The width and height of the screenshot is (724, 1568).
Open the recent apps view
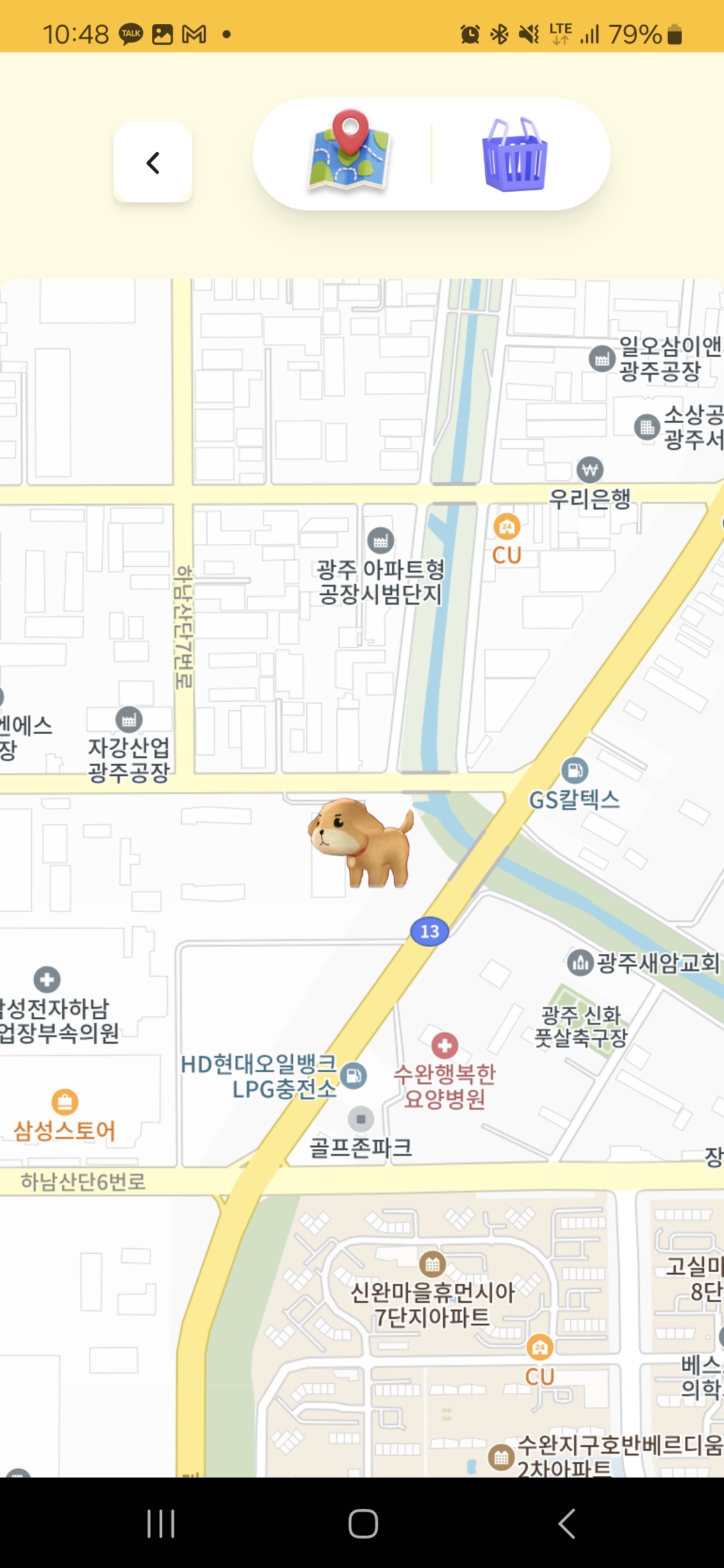click(x=161, y=1523)
